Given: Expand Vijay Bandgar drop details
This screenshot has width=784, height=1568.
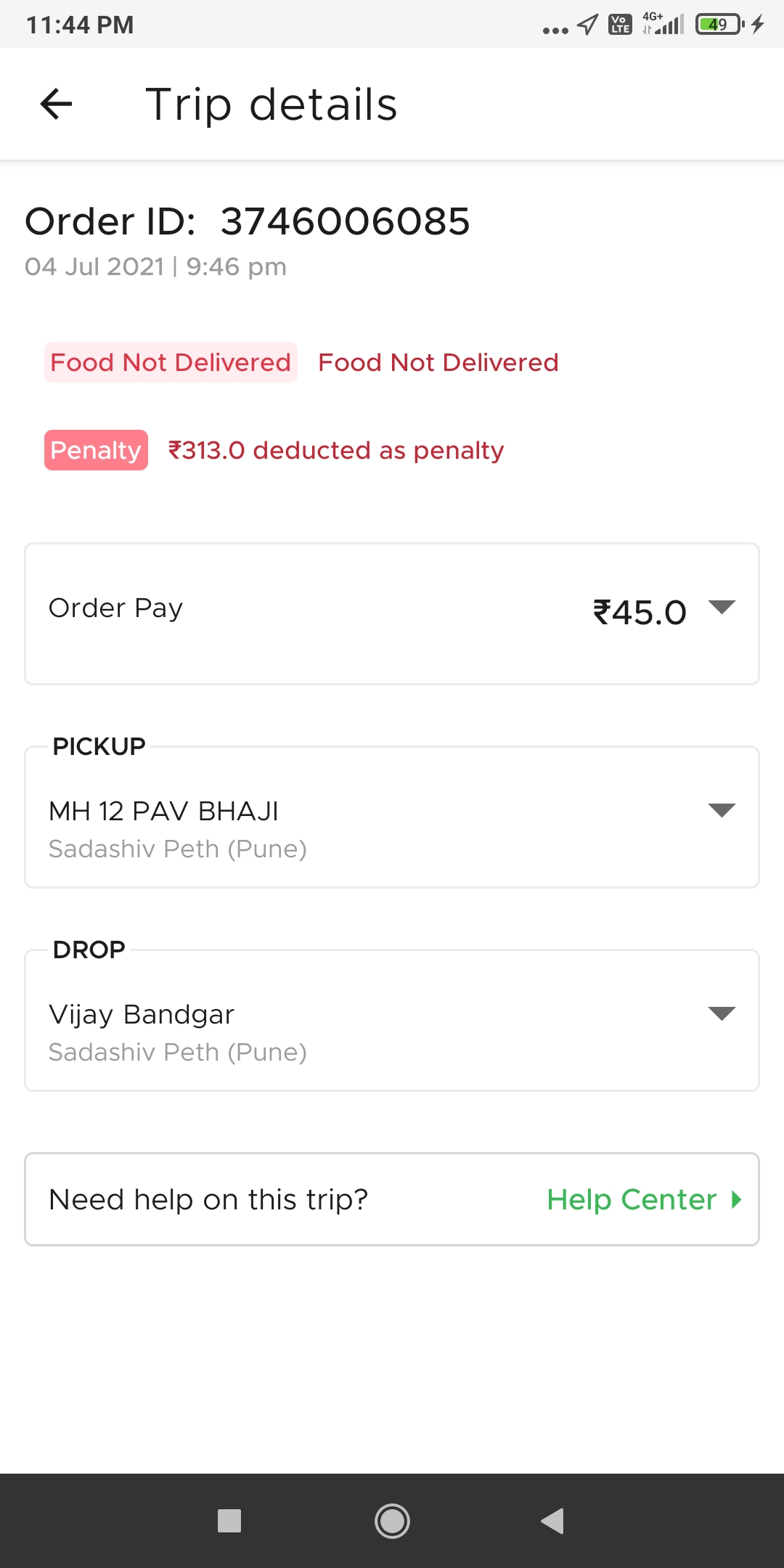Looking at the screenshot, I should pos(721,1014).
